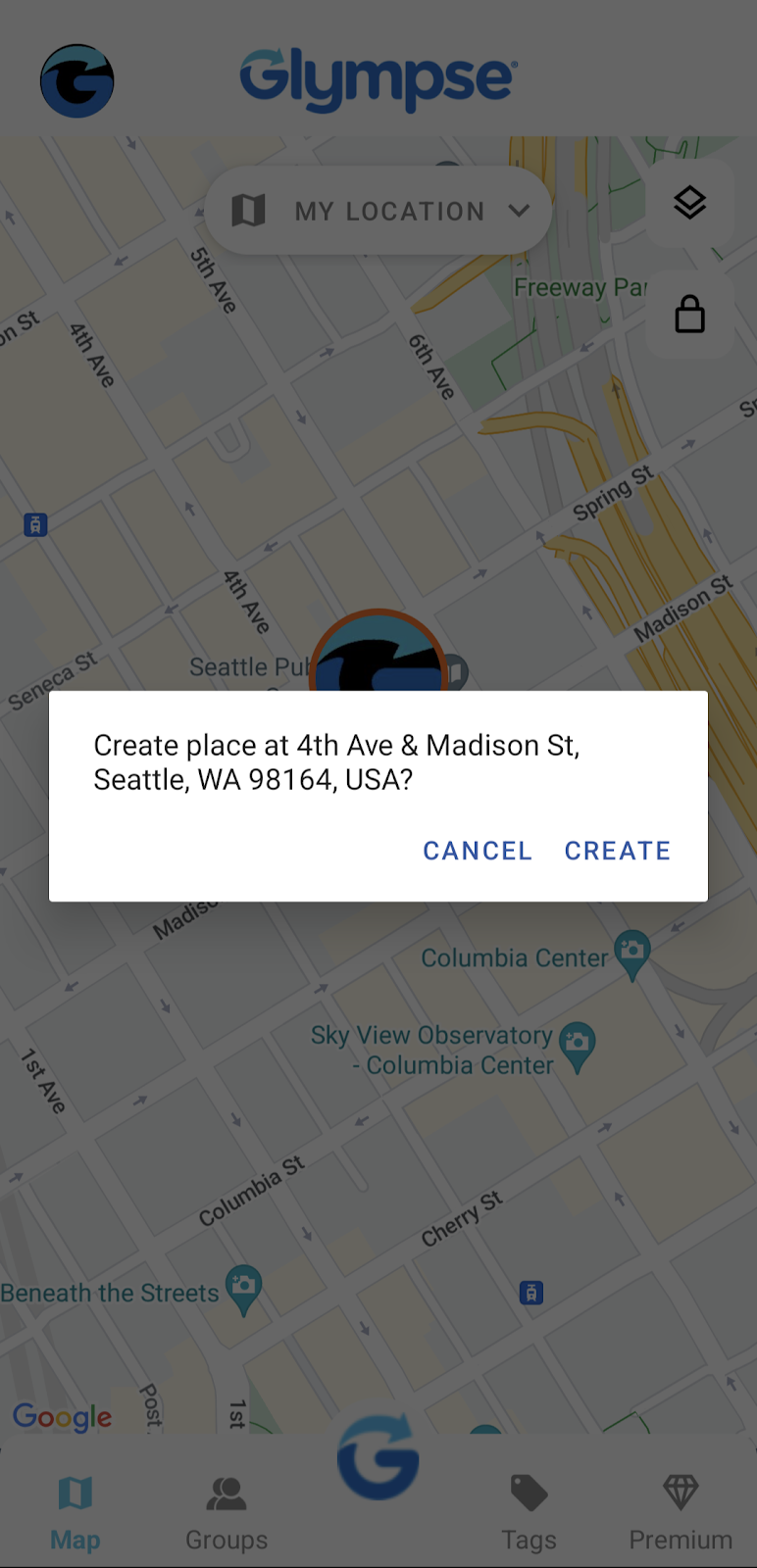Switch to the Tags tab
The height and width of the screenshot is (1568, 757).
(529, 1514)
